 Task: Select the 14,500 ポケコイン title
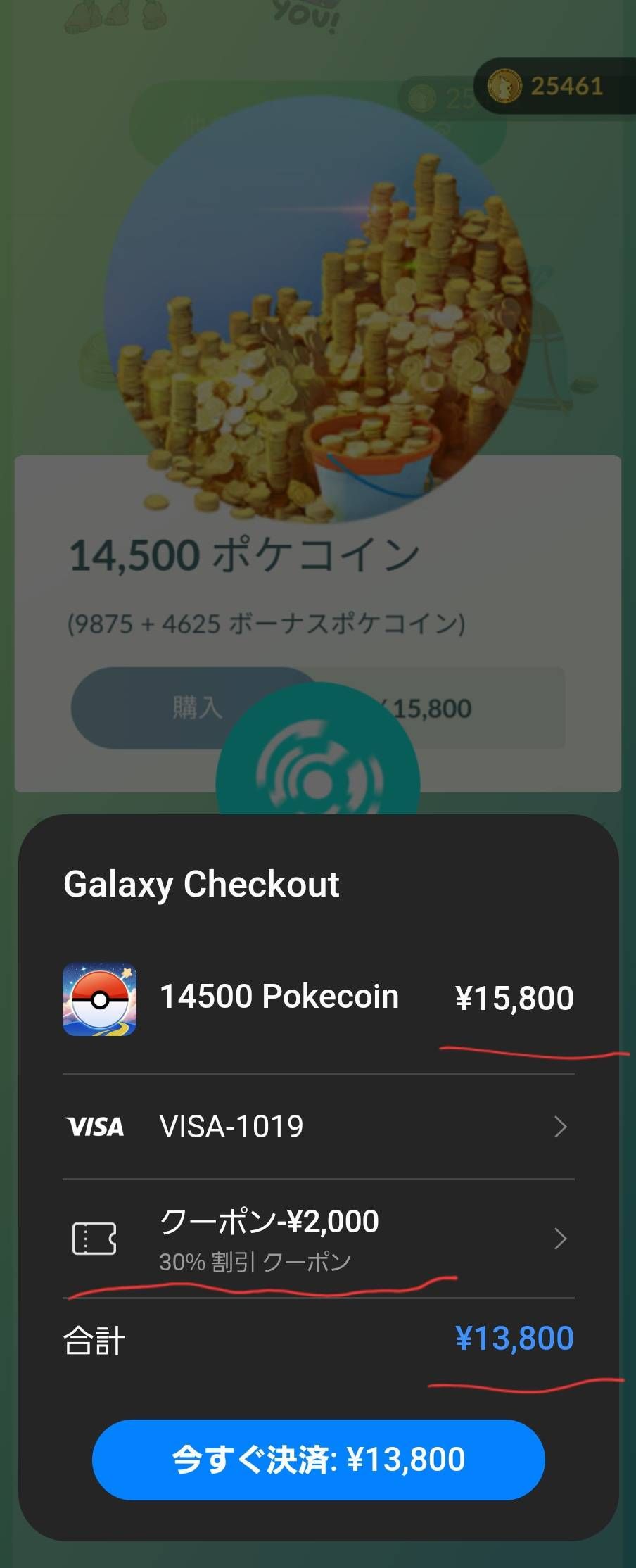pyautogui.click(x=245, y=555)
